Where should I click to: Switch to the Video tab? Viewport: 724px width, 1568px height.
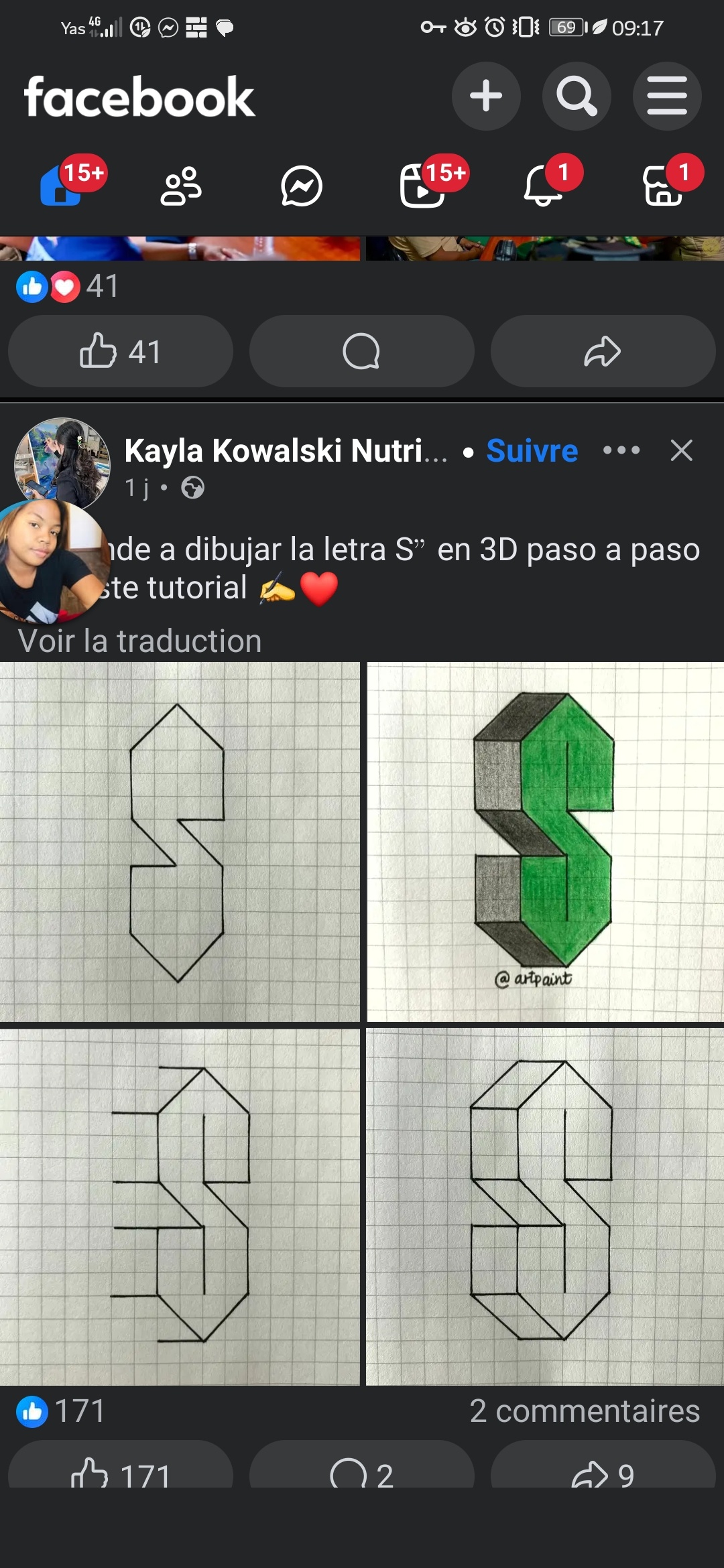point(422,186)
